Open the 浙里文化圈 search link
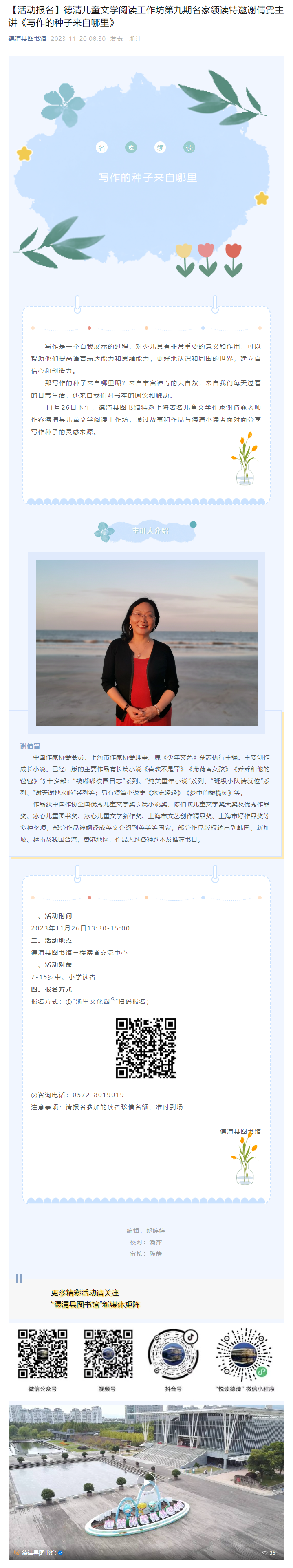 pyautogui.click(x=94, y=1001)
